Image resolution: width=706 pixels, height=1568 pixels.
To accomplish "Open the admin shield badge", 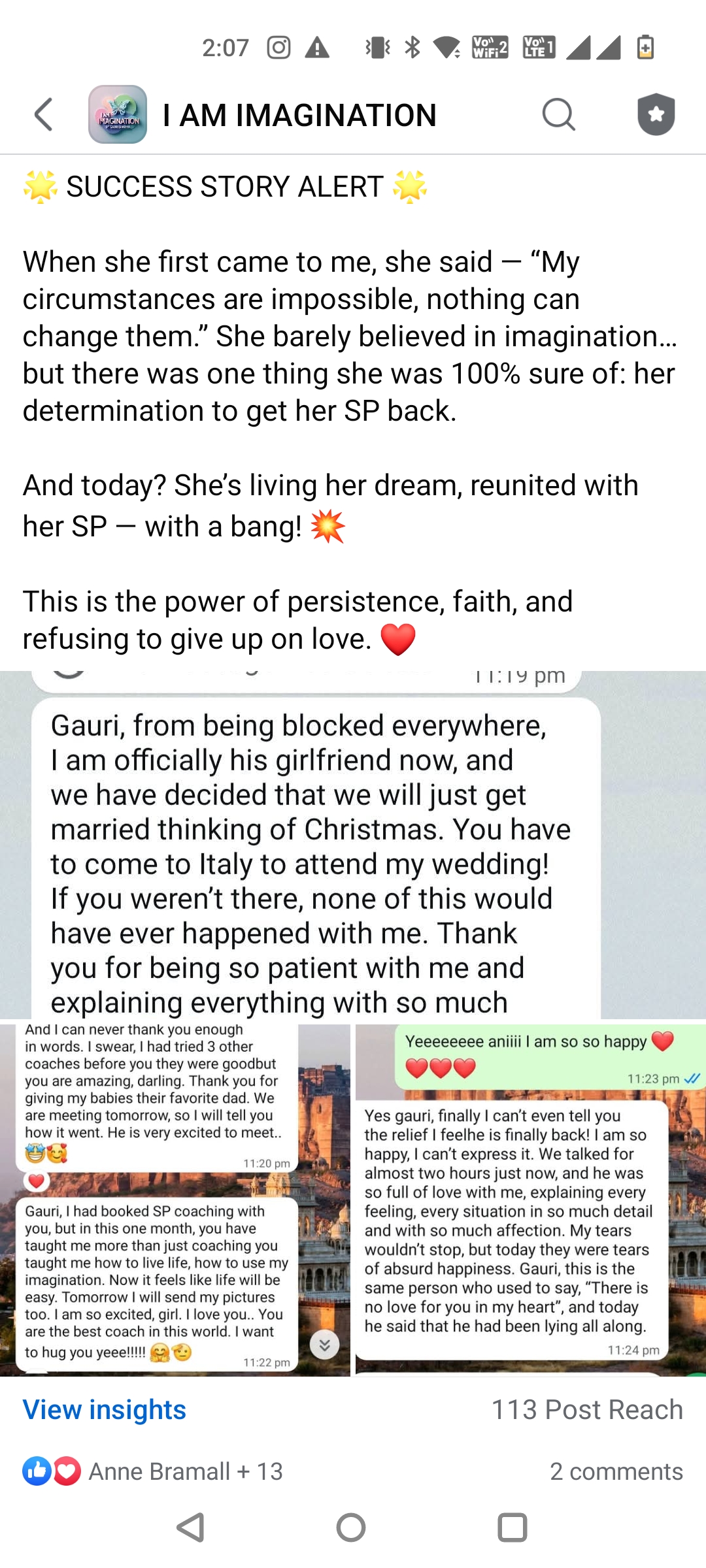I will tap(656, 115).
